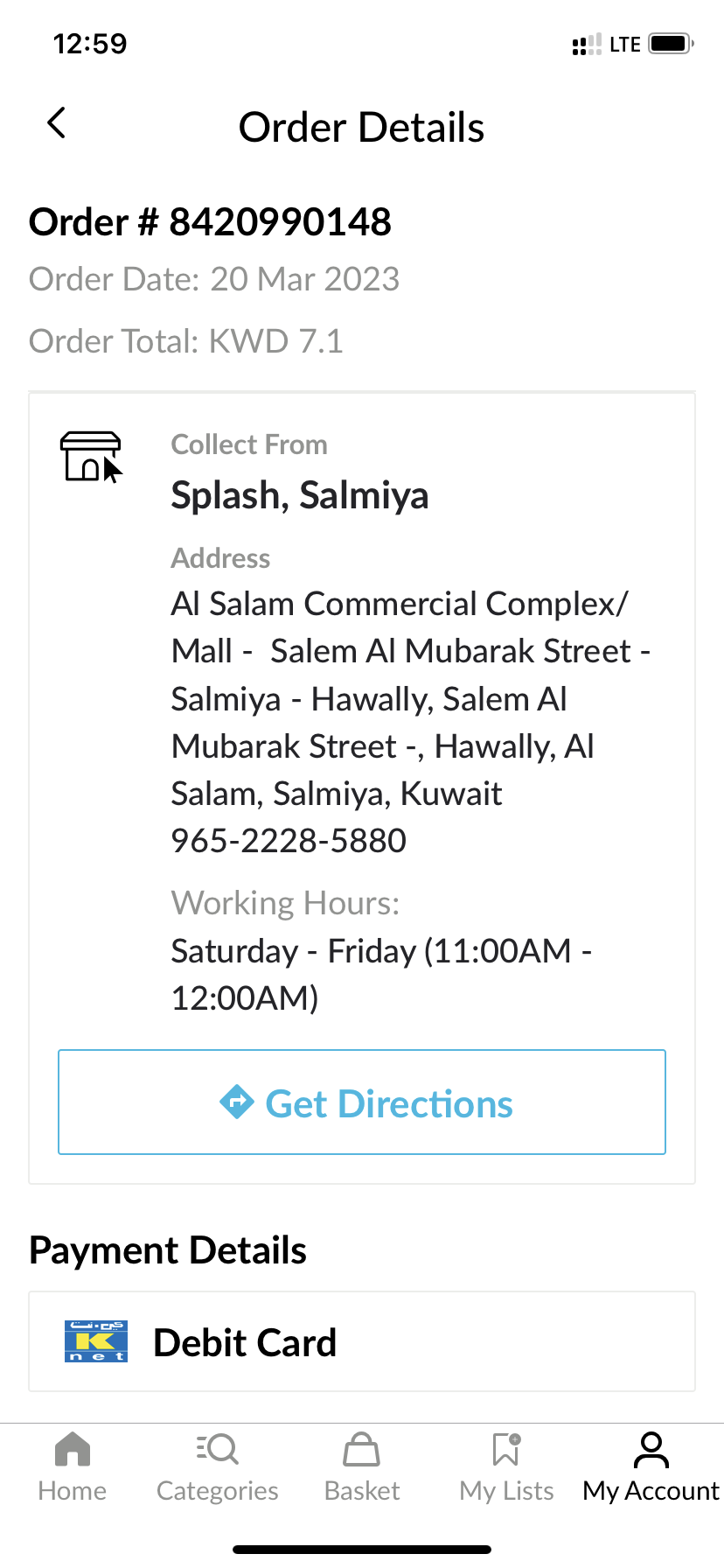Go to the Basket tab
This screenshot has height=1568, width=724.
click(x=362, y=1466)
